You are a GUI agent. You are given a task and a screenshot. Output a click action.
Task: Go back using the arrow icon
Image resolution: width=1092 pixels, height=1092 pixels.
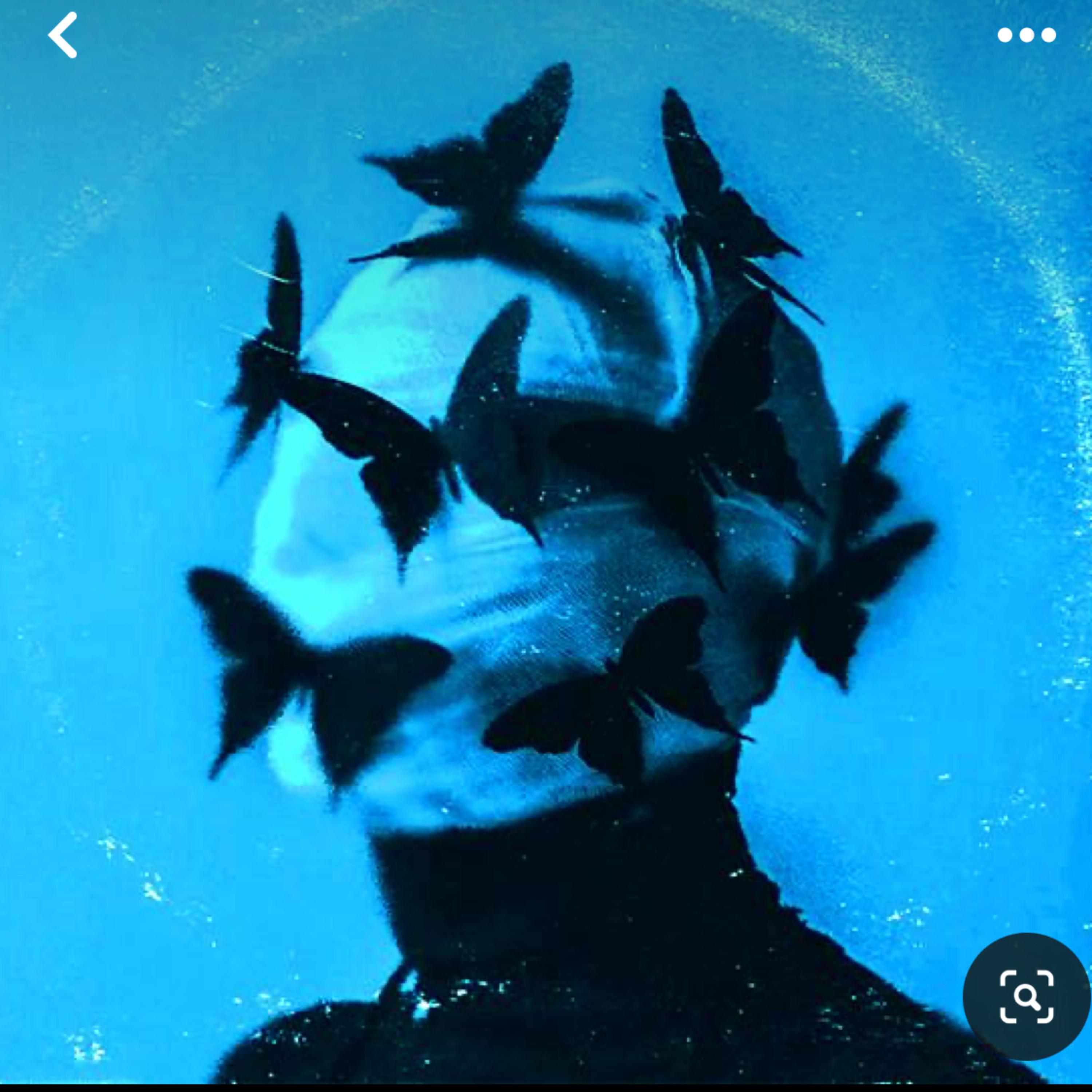tap(63, 35)
